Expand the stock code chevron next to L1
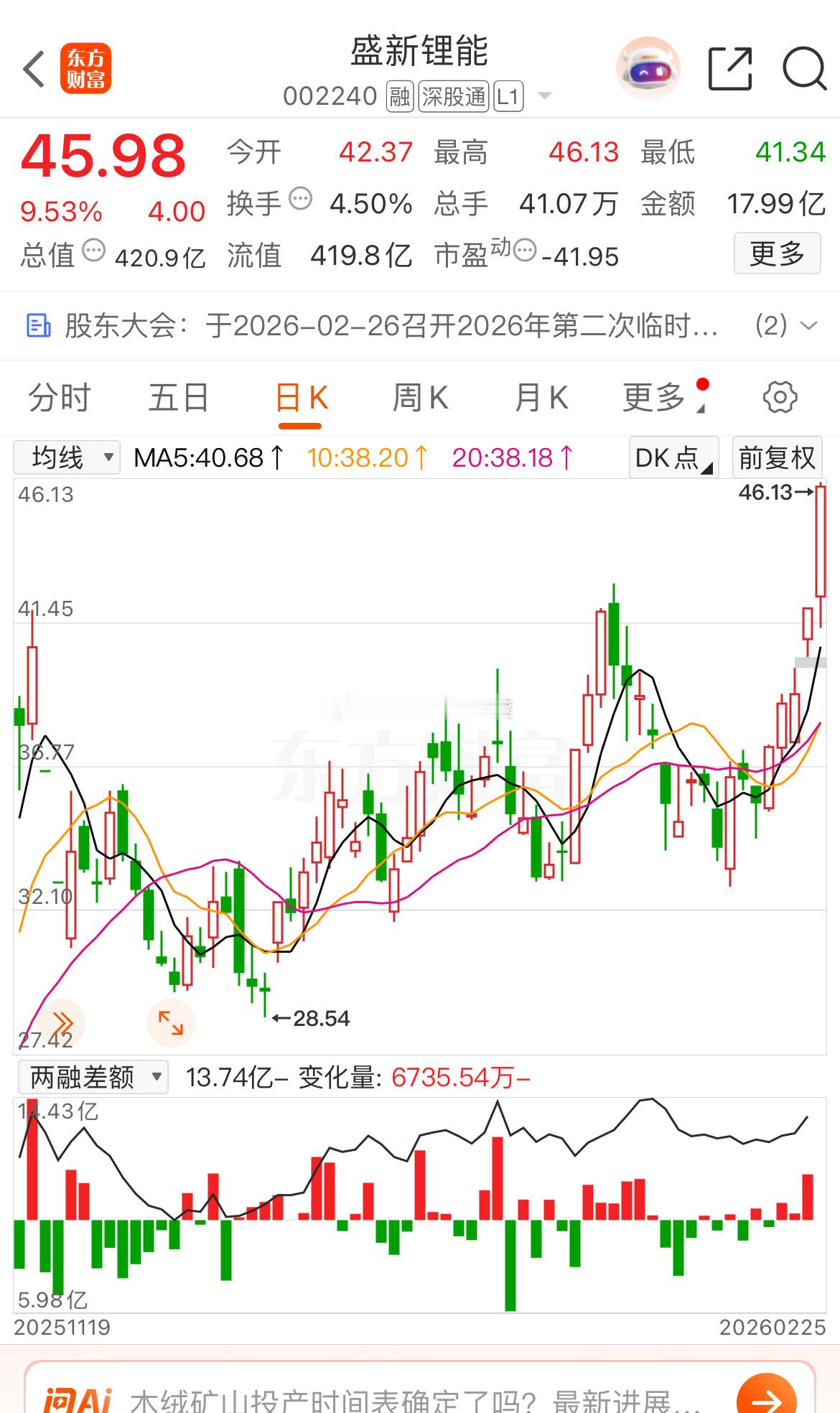840x1413 pixels. coord(544,95)
